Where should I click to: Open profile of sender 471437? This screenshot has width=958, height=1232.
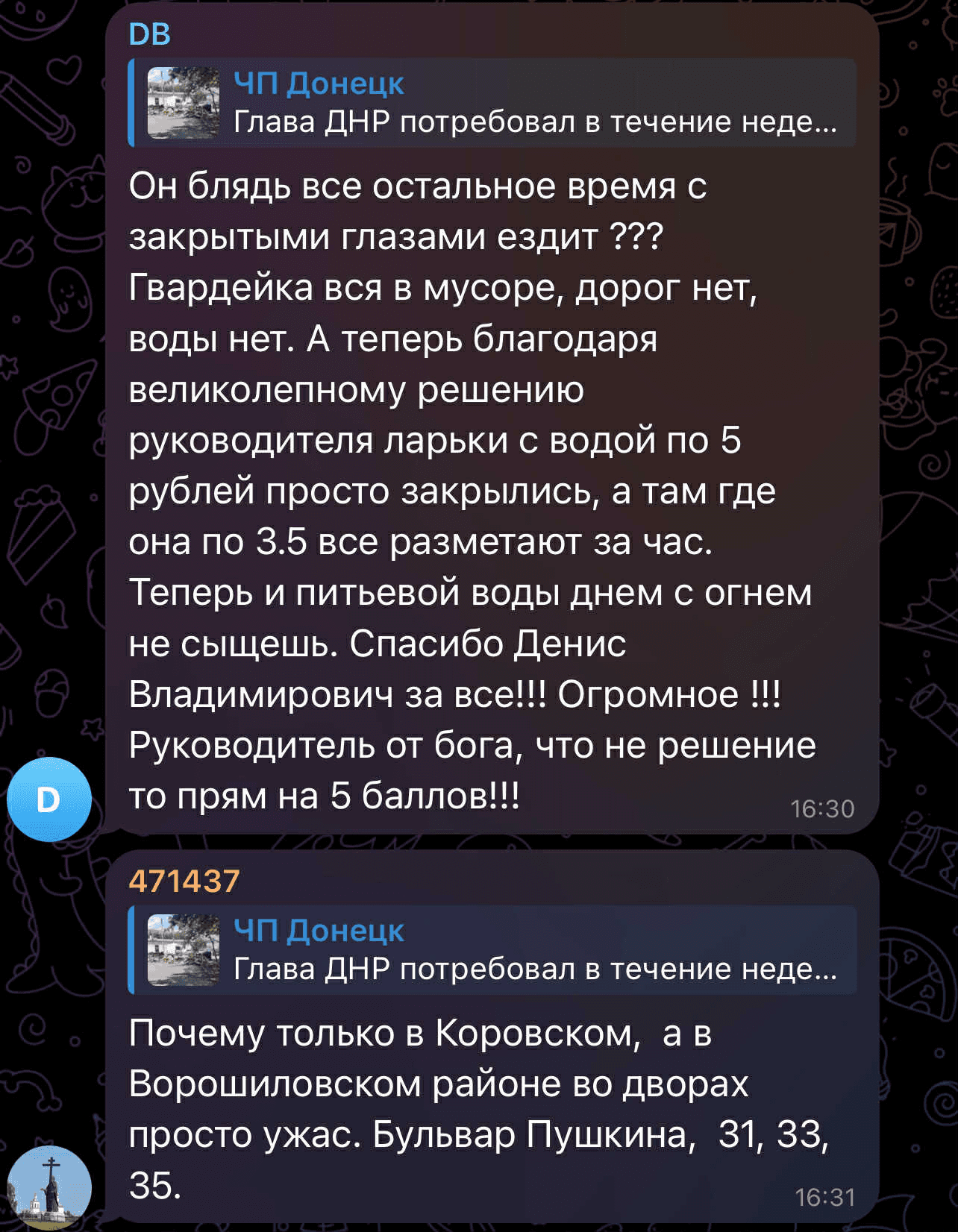coord(184,881)
